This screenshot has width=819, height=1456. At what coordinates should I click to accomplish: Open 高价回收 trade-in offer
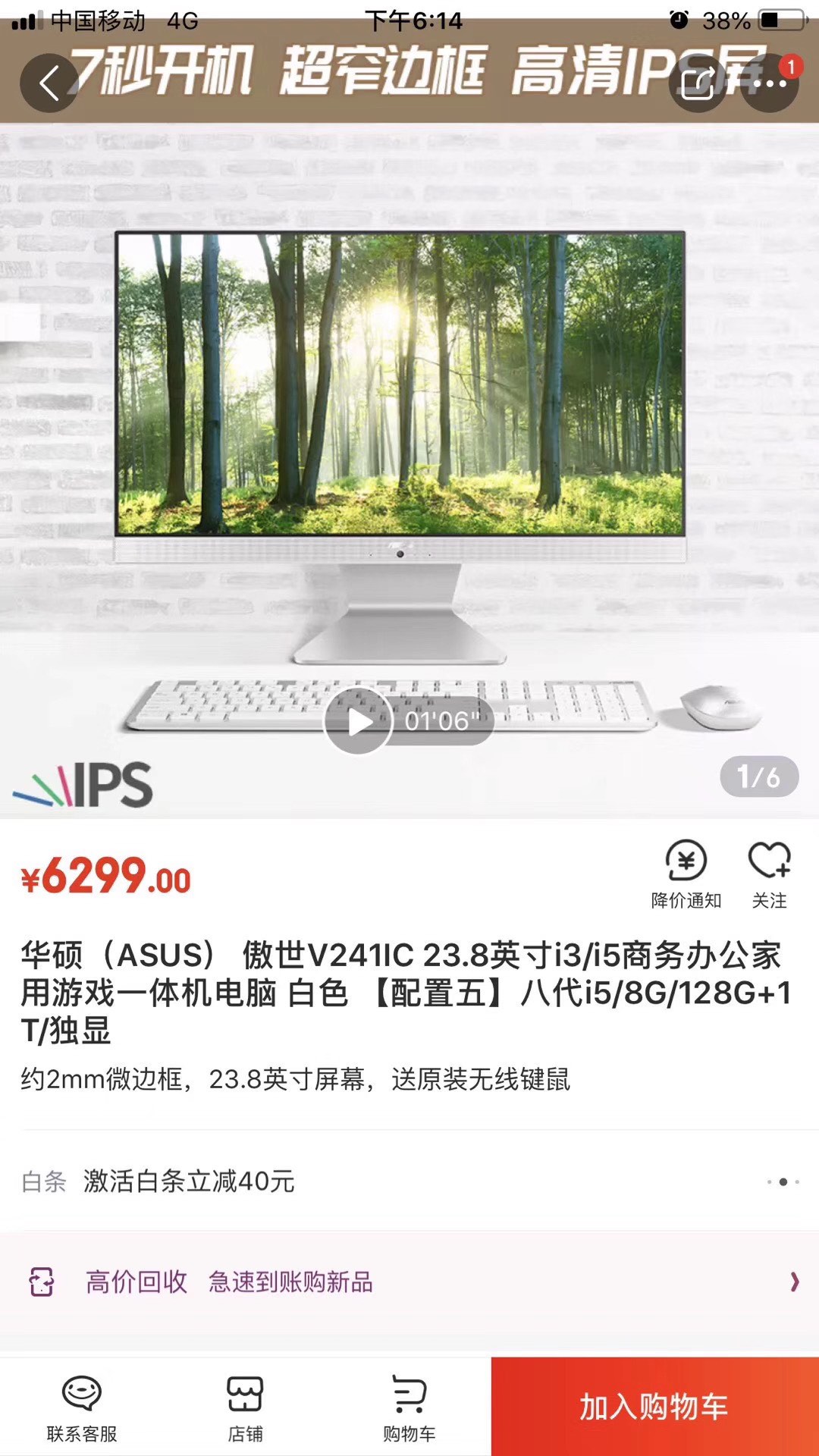409,1282
